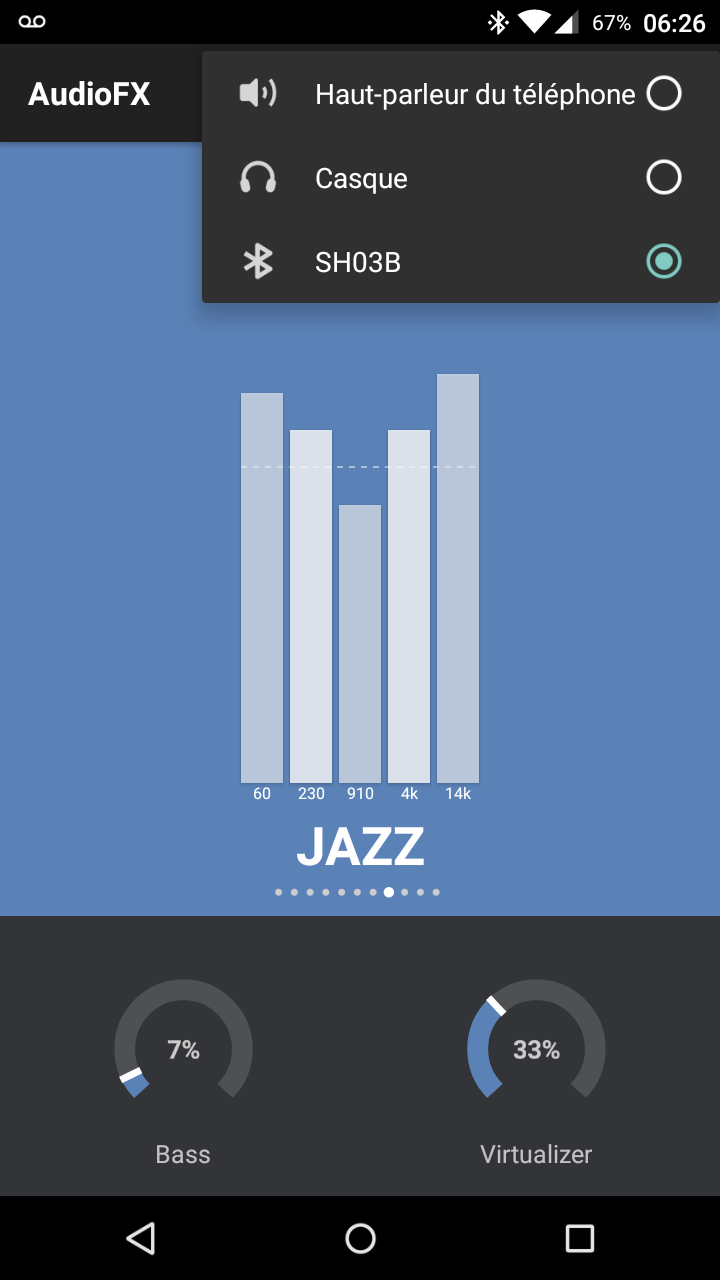Tap the JAZZ preset name

click(x=360, y=847)
